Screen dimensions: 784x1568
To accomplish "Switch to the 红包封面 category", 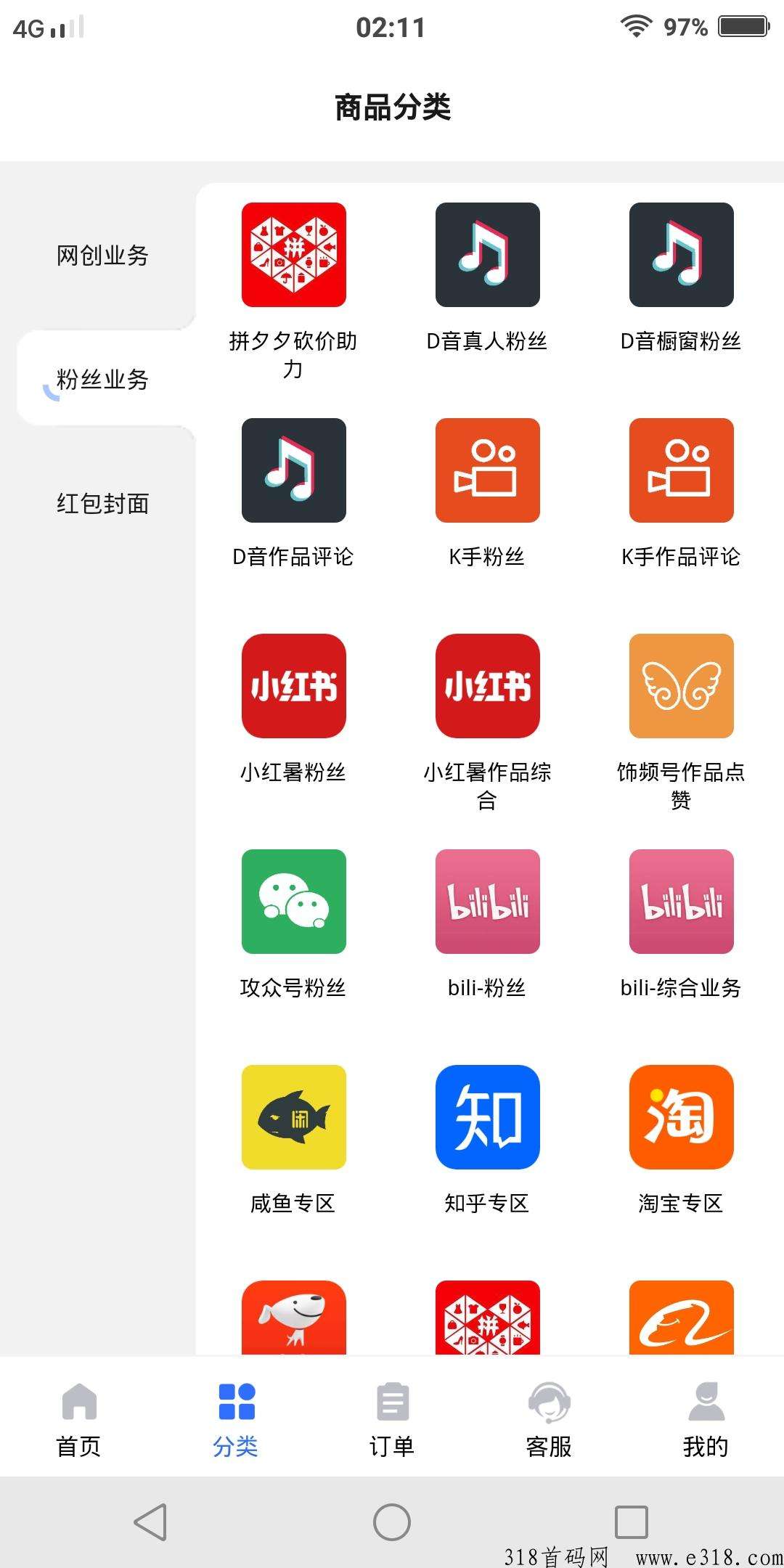I will [102, 503].
